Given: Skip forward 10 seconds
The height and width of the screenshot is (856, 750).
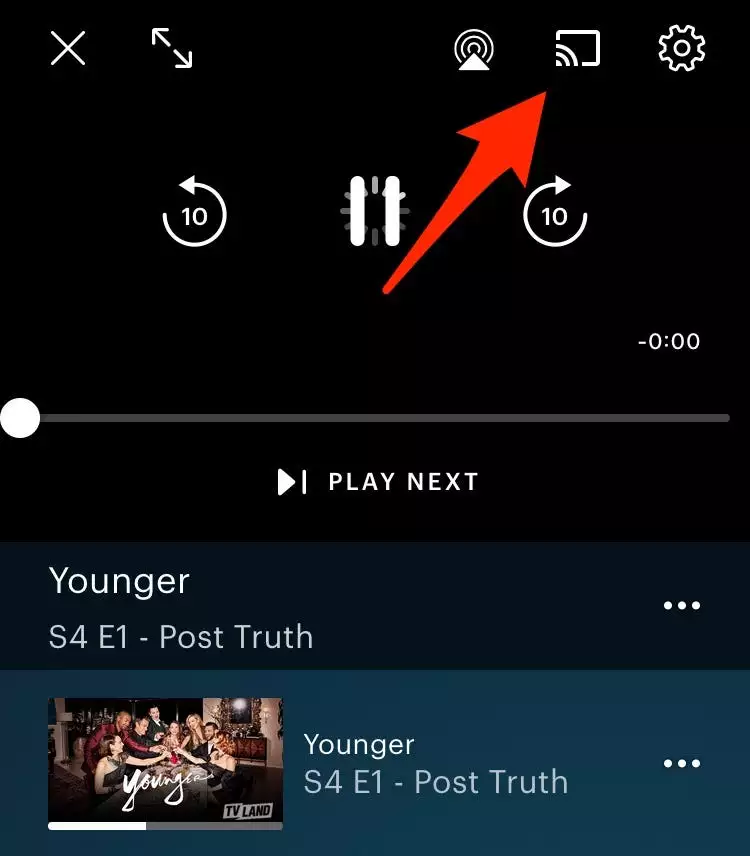Looking at the screenshot, I should (x=555, y=214).
